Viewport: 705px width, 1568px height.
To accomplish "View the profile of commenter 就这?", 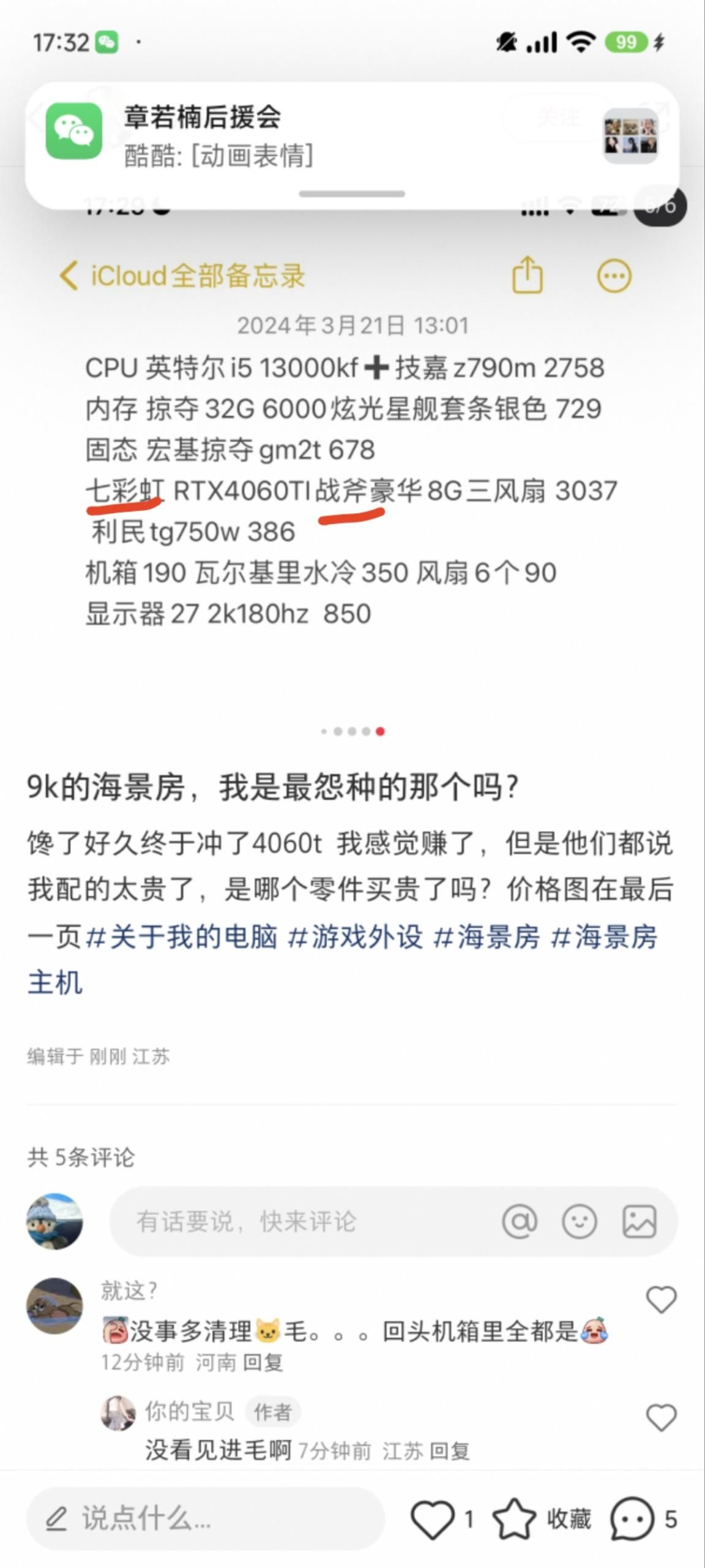I will 55,1305.
